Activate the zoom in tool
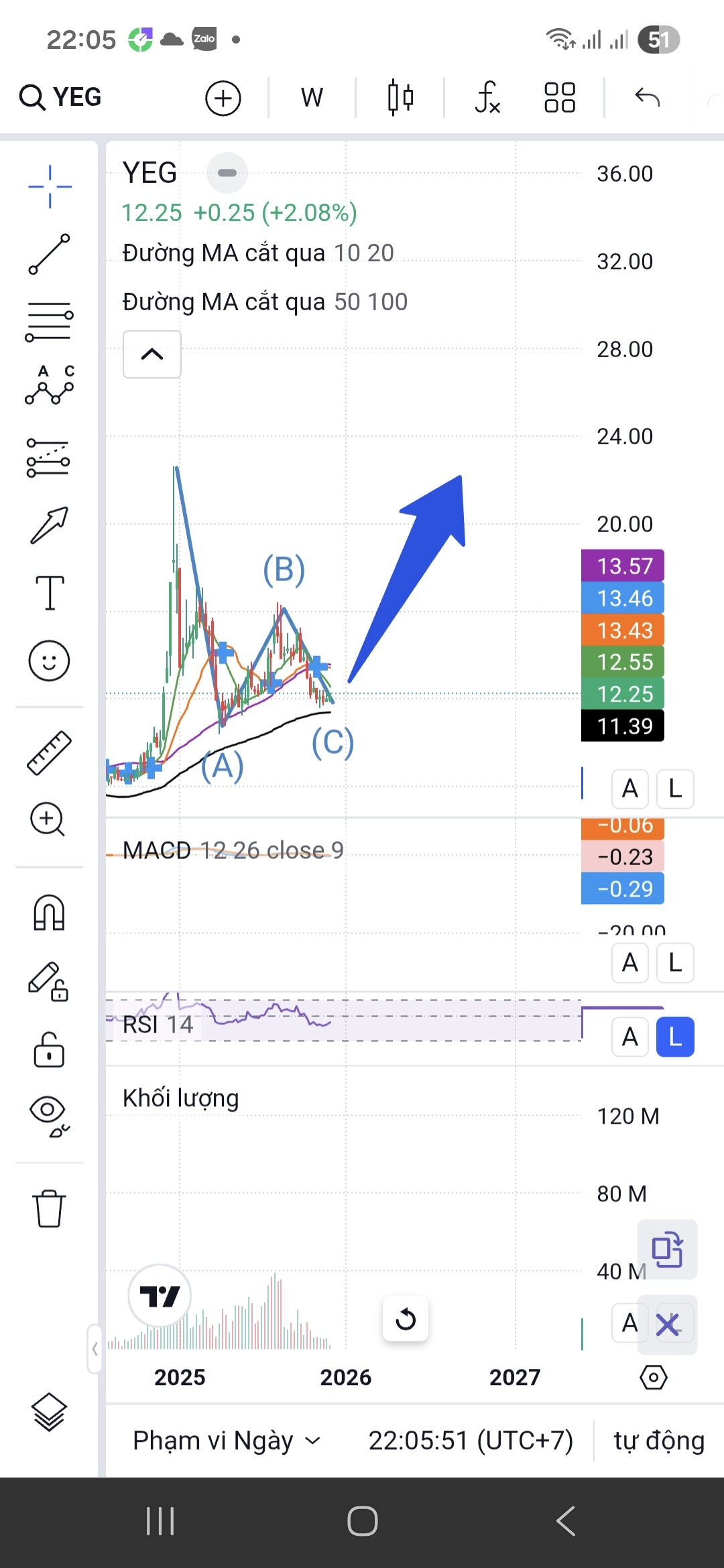The height and width of the screenshot is (1568, 724). pyautogui.click(x=48, y=819)
